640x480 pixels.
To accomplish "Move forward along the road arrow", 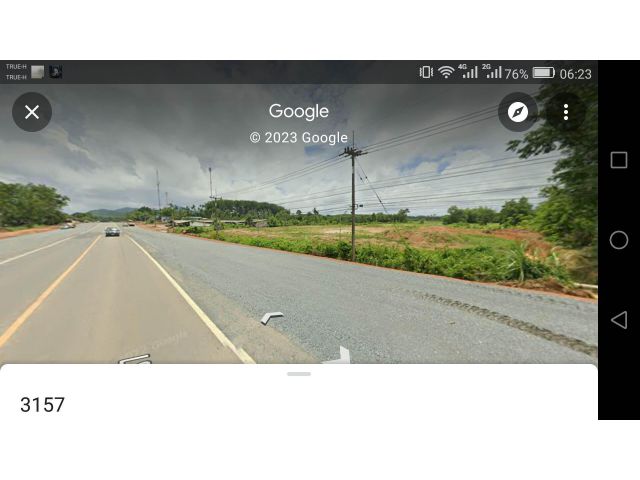I will [x=271, y=318].
